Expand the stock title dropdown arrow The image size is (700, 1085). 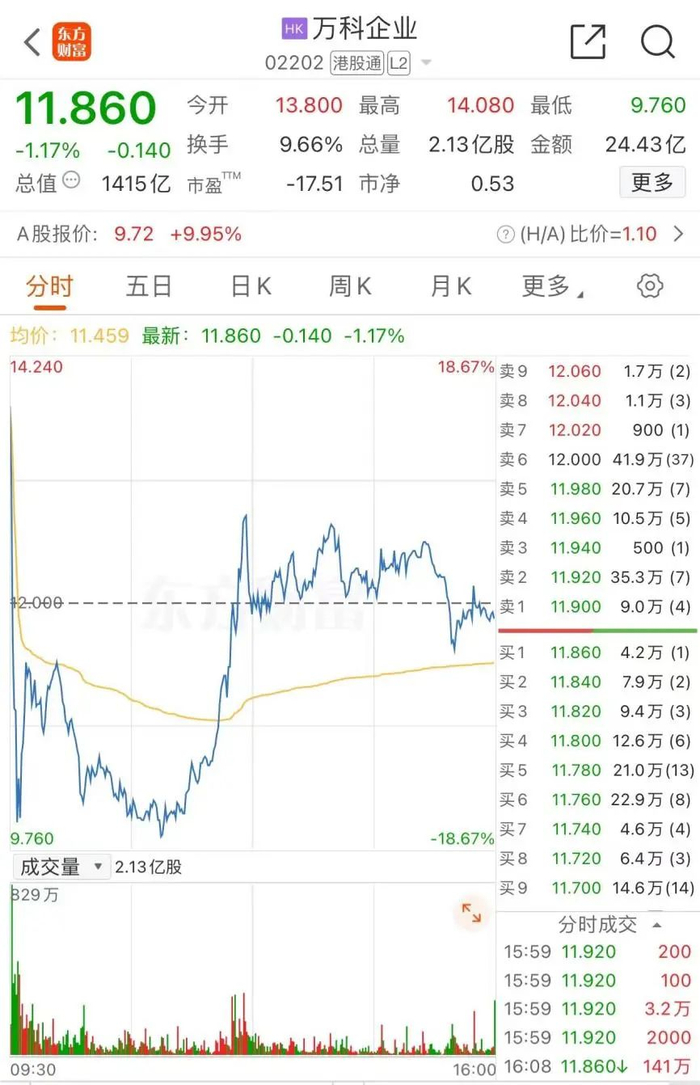click(427, 64)
